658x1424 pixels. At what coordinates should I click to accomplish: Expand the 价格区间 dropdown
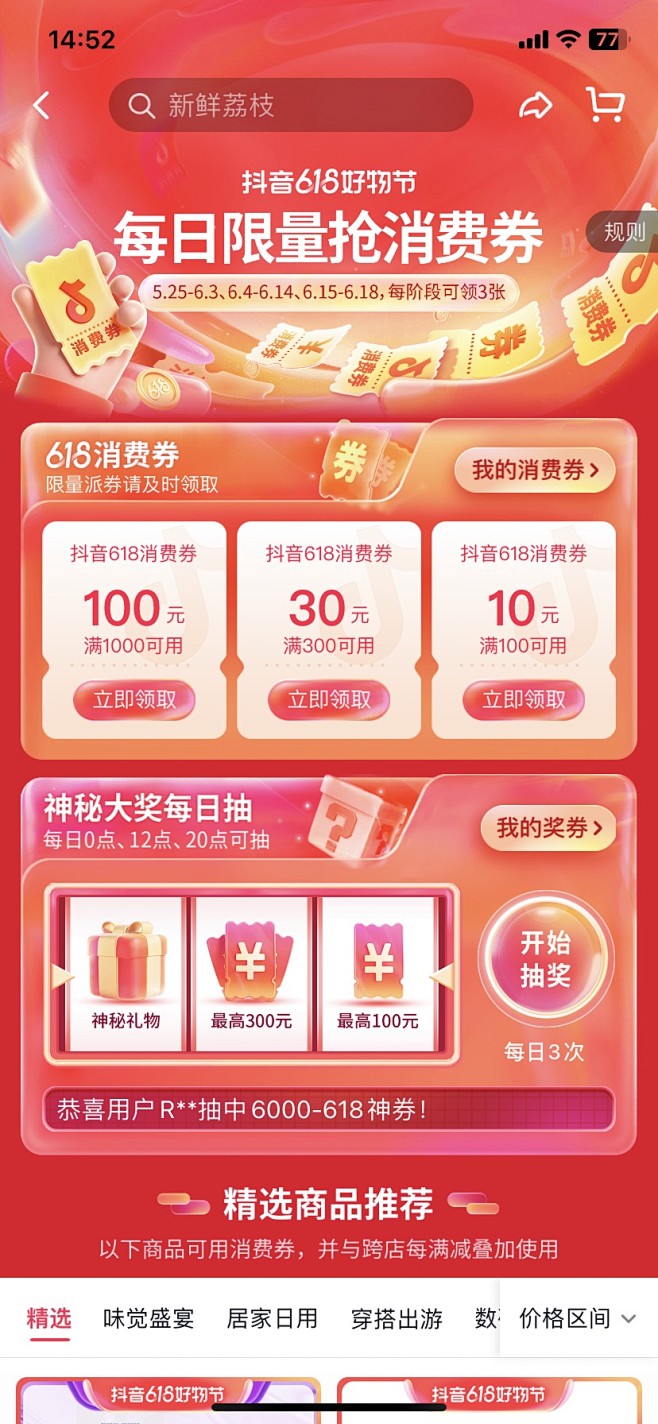578,1318
